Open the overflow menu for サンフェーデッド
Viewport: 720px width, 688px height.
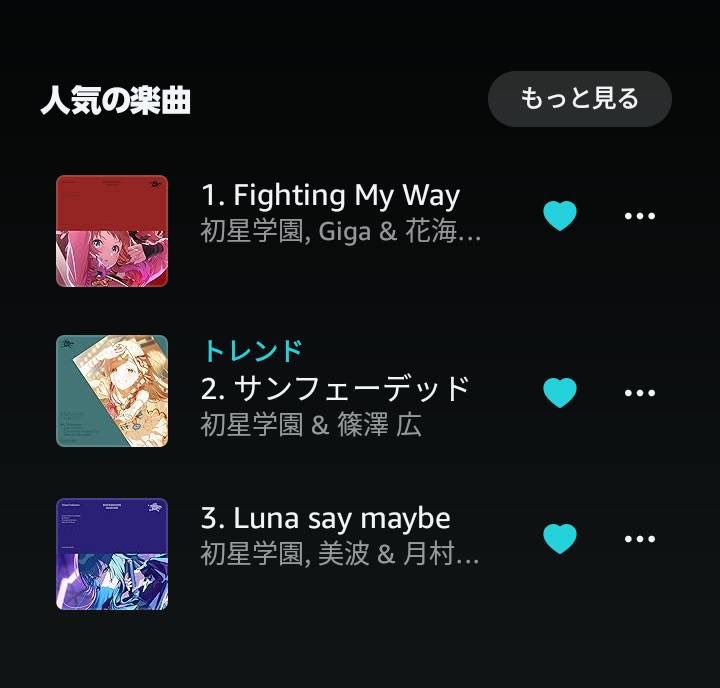click(x=639, y=392)
